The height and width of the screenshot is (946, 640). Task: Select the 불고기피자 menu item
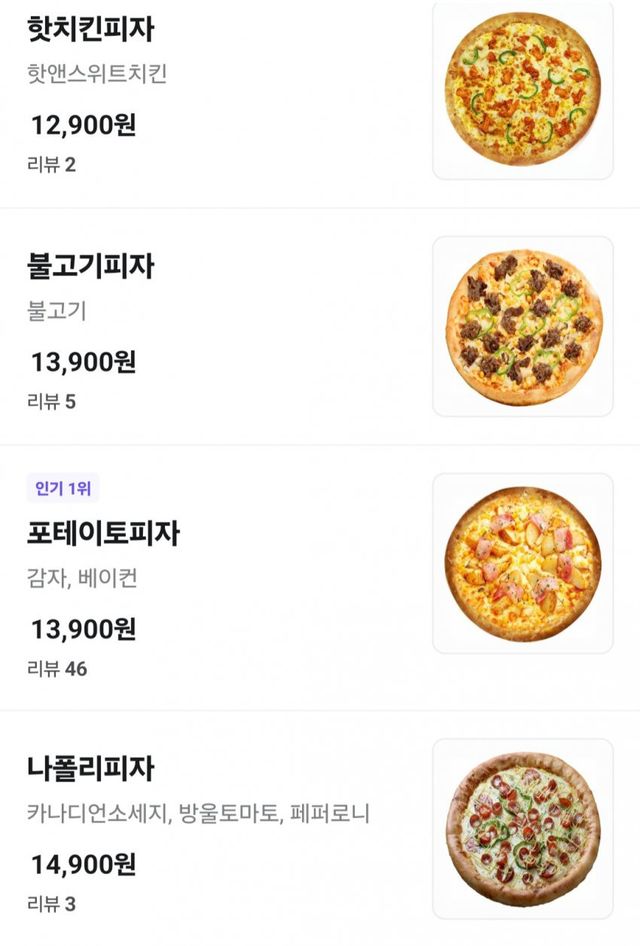point(91,267)
